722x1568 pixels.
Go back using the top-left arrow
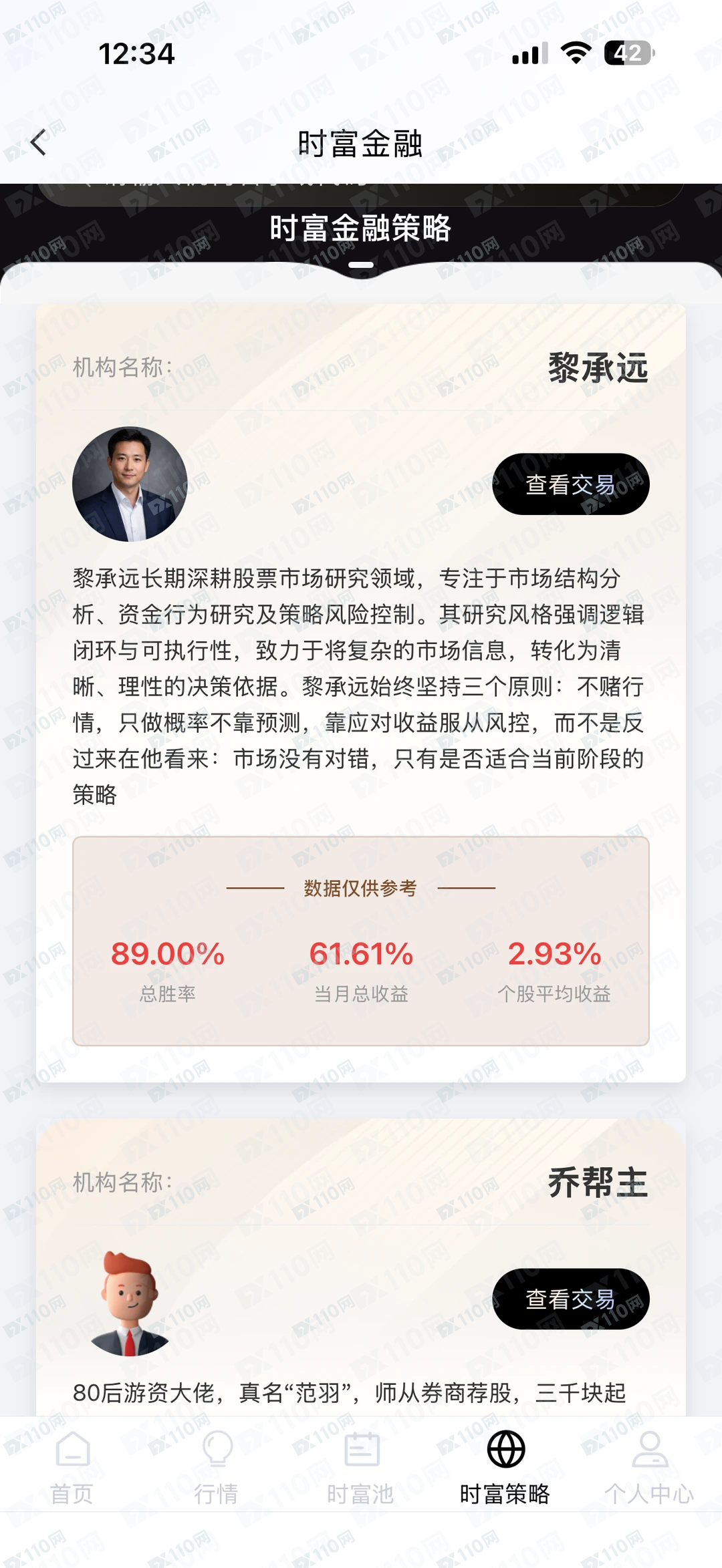39,142
